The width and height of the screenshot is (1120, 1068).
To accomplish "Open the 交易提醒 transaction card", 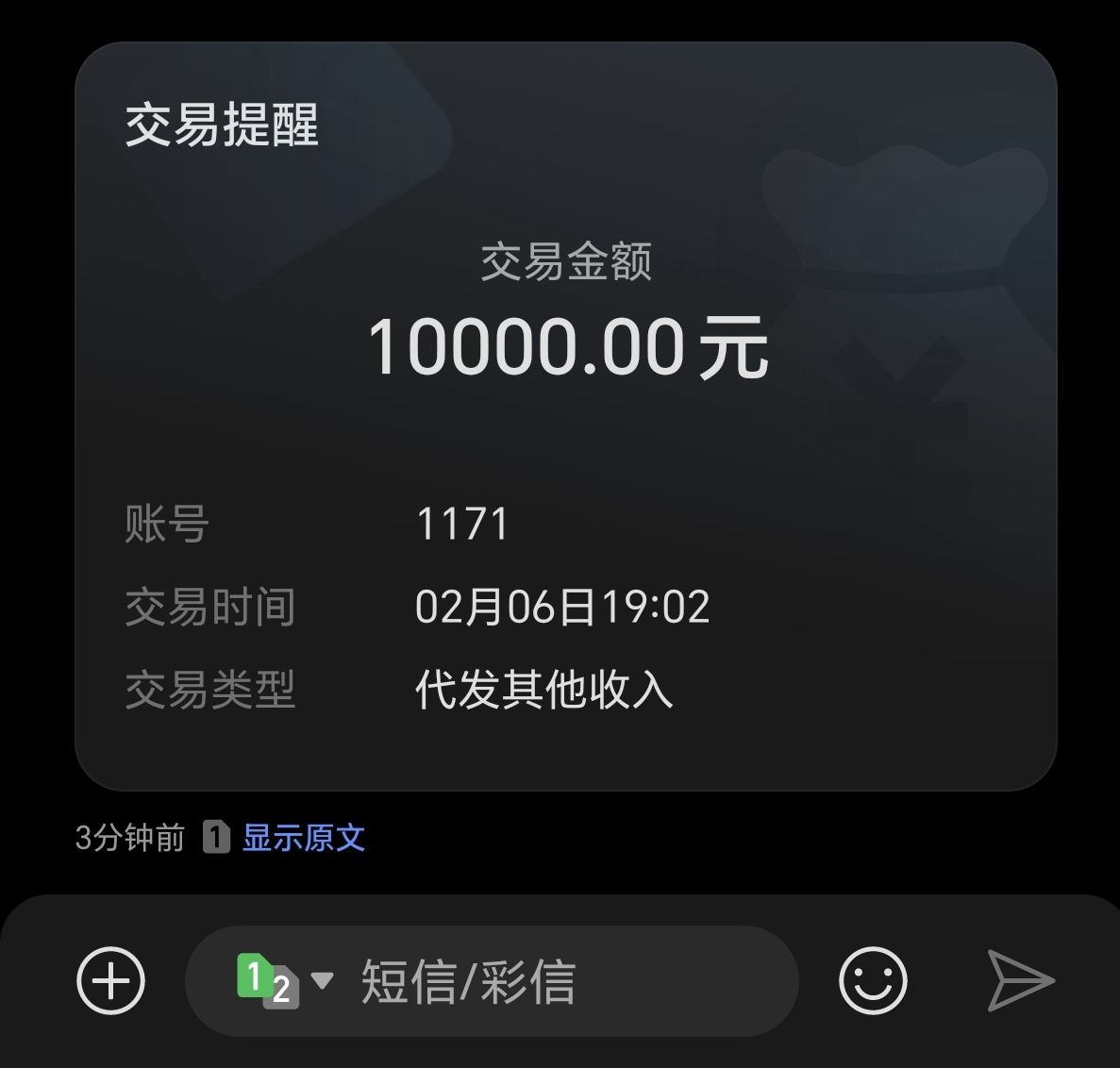I will pos(565,415).
